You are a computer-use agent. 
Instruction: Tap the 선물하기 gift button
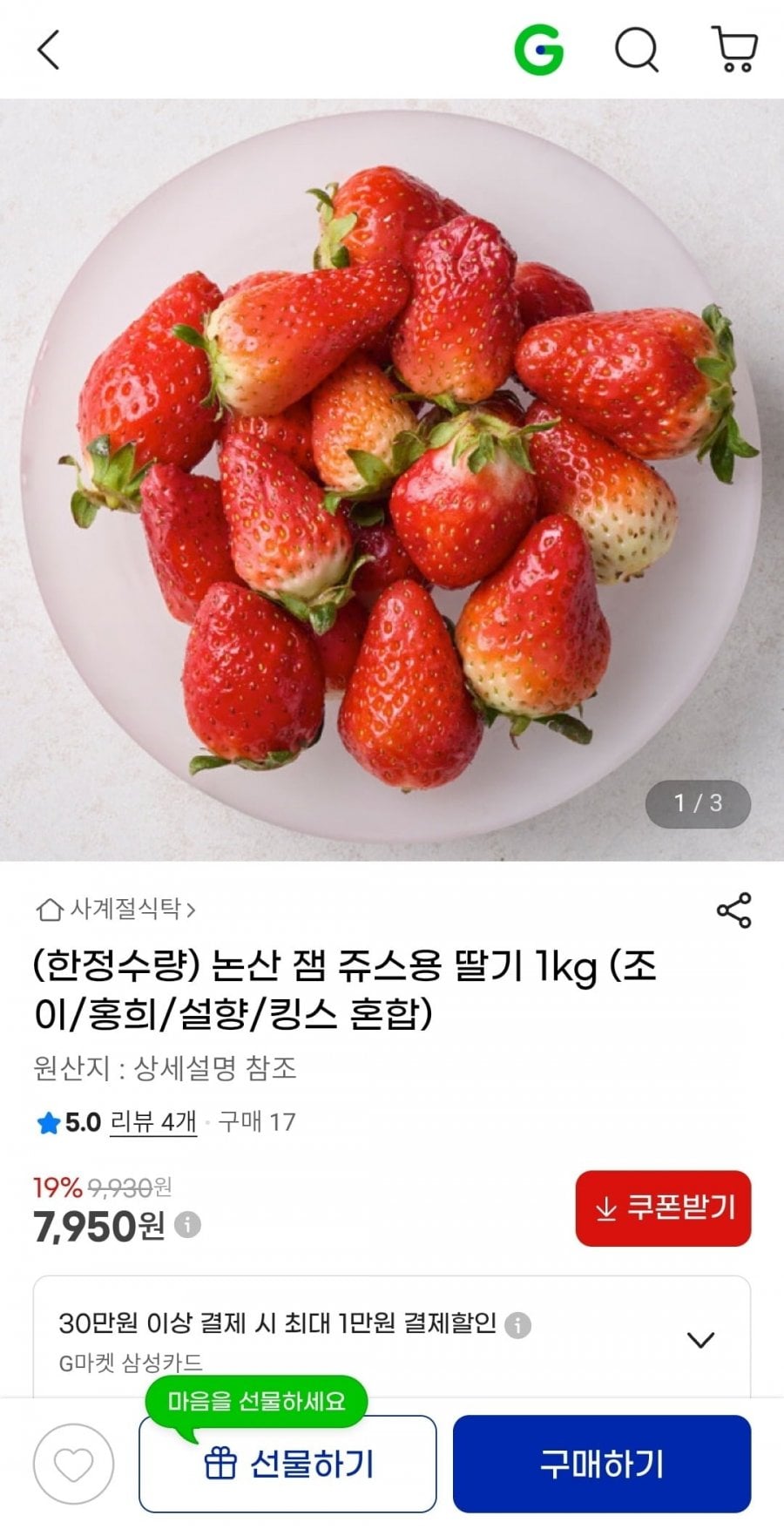tap(287, 1465)
